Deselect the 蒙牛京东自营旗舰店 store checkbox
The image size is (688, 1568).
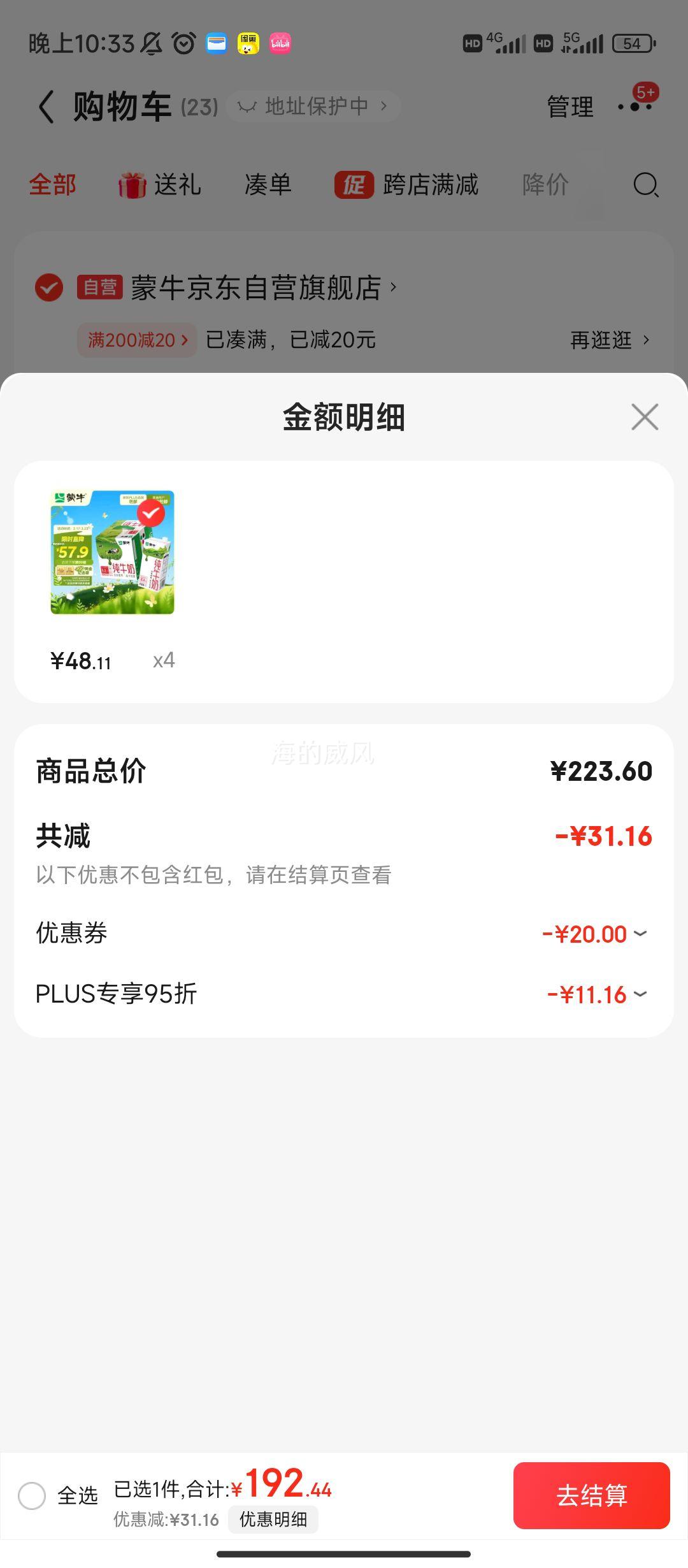coord(48,287)
